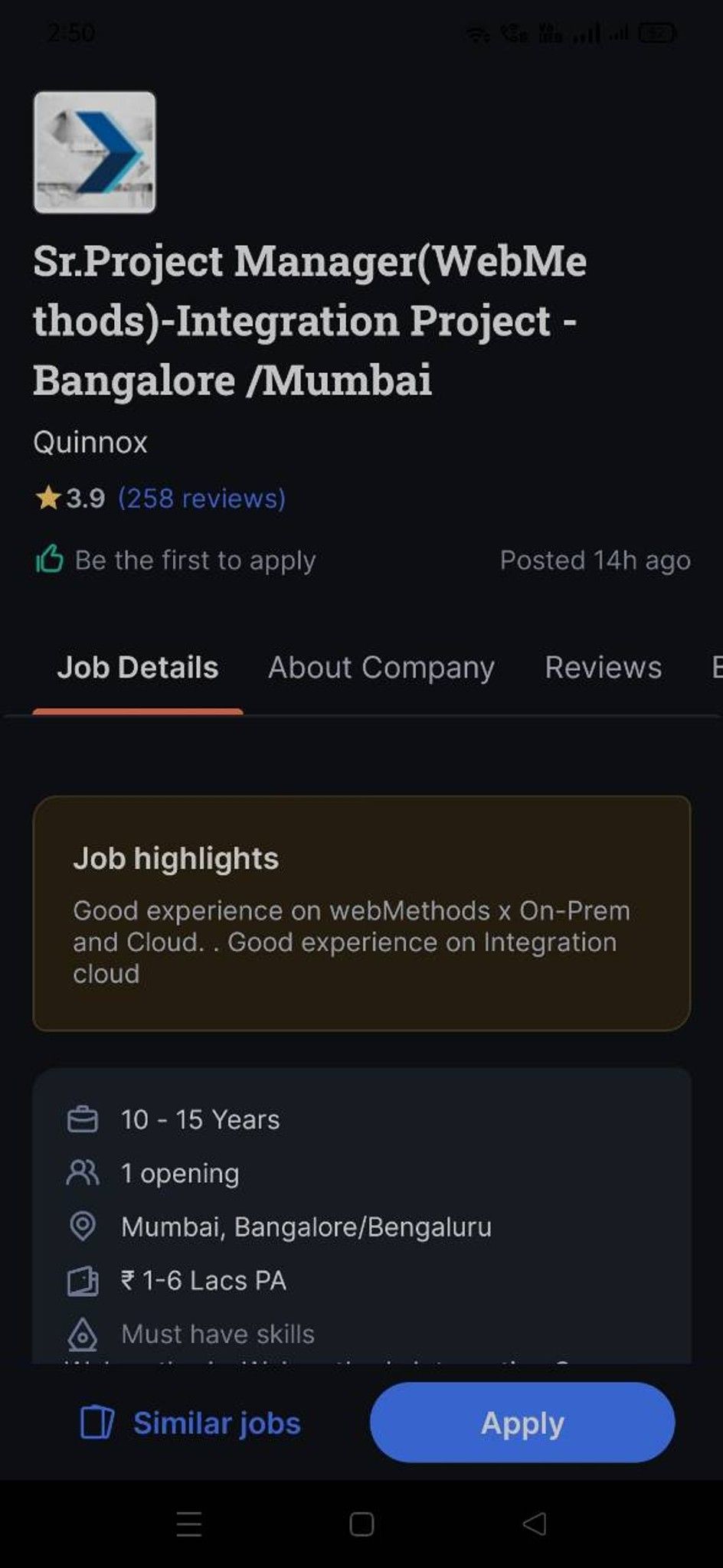Select the Job Details tab
The width and height of the screenshot is (723, 1568).
[138, 668]
